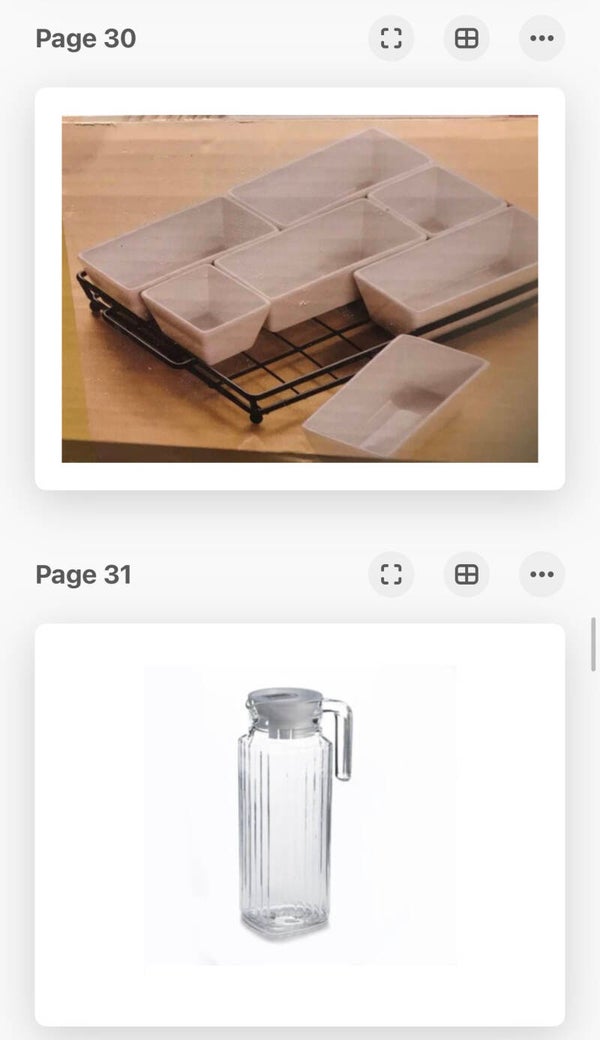Screen dimensions: 600x1040
Task: Open the overflow menu for Page 30
Action: point(541,39)
